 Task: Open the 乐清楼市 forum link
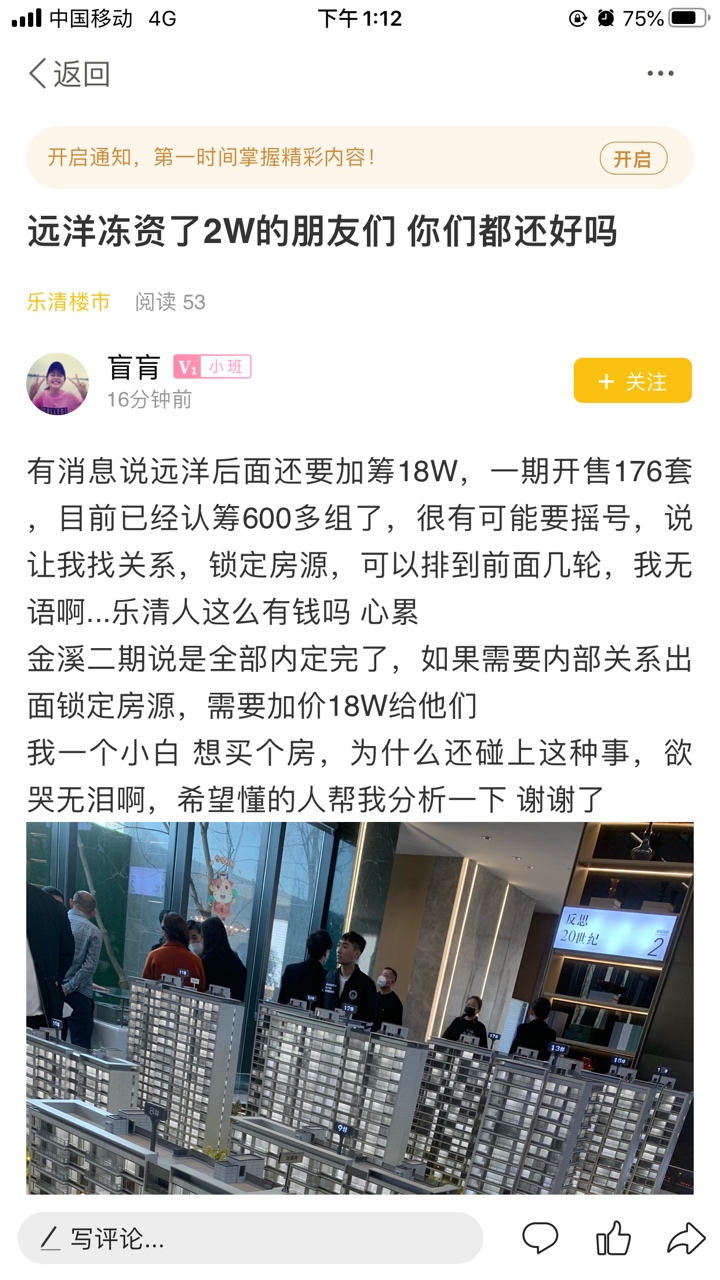(x=68, y=302)
